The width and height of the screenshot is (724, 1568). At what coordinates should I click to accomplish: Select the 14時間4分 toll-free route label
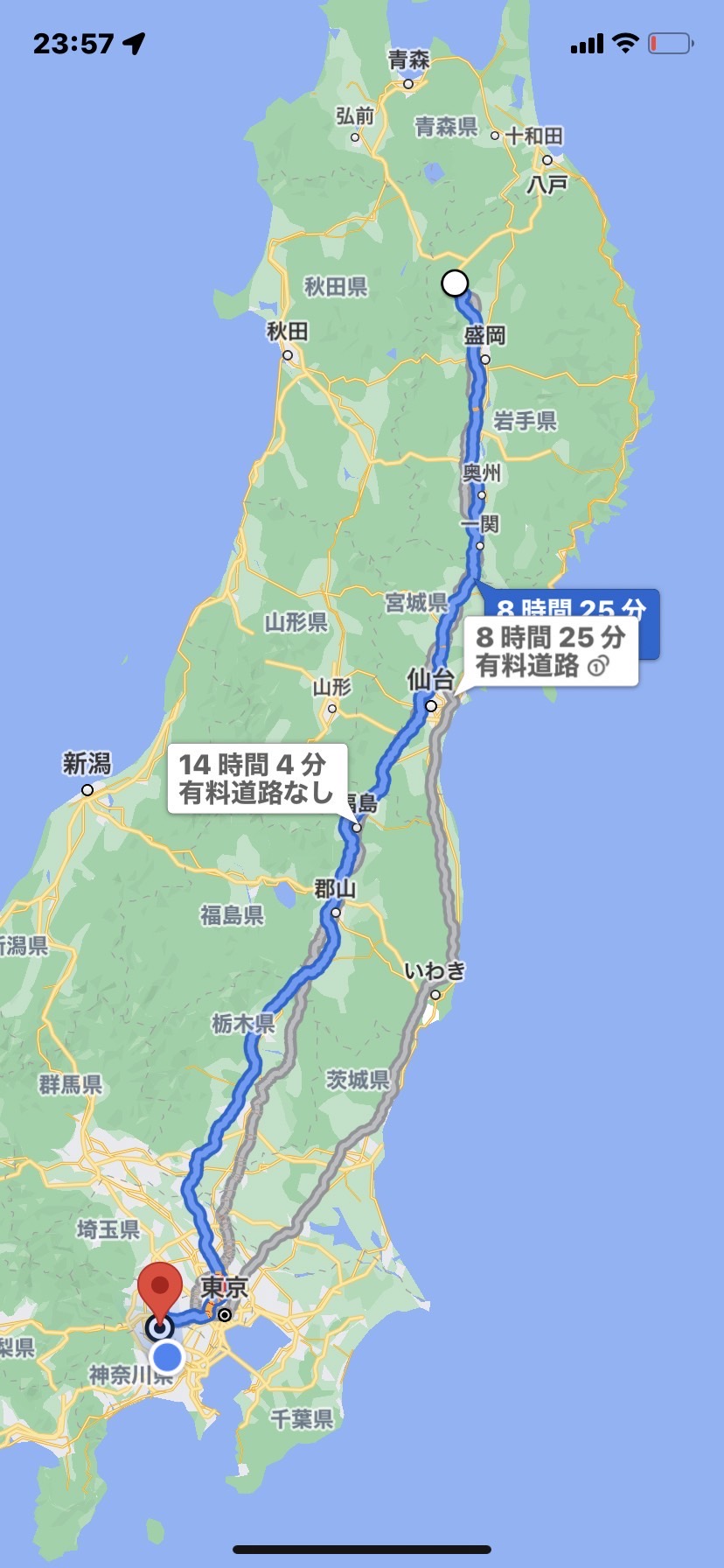pyautogui.click(x=256, y=778)
